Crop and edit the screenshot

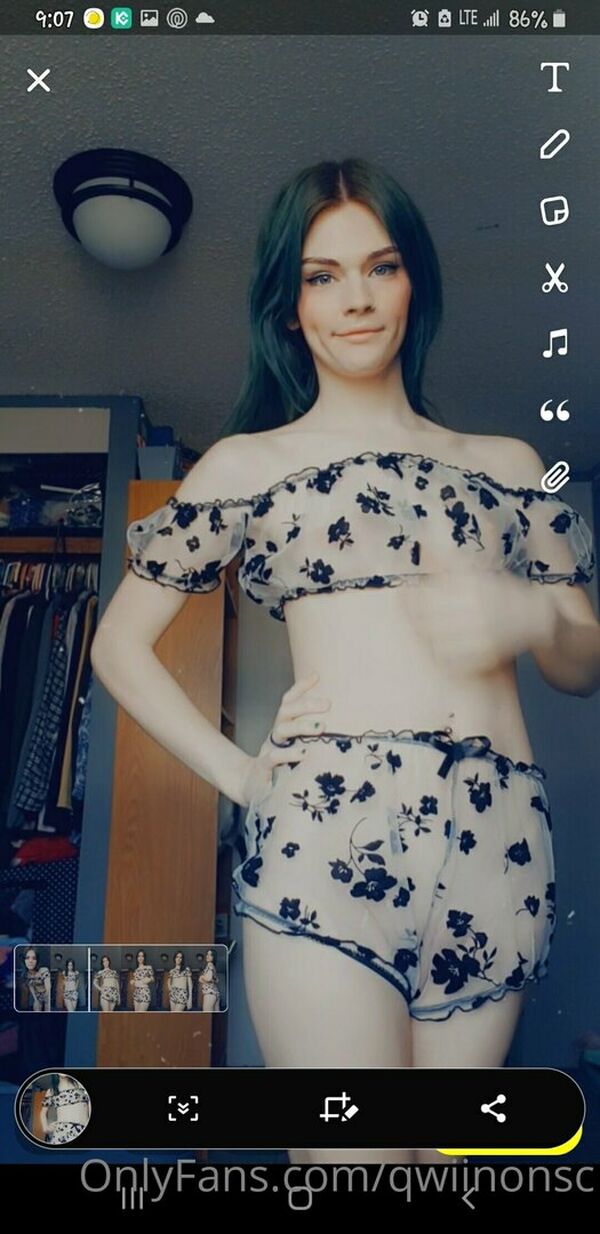coord(338,1108)
